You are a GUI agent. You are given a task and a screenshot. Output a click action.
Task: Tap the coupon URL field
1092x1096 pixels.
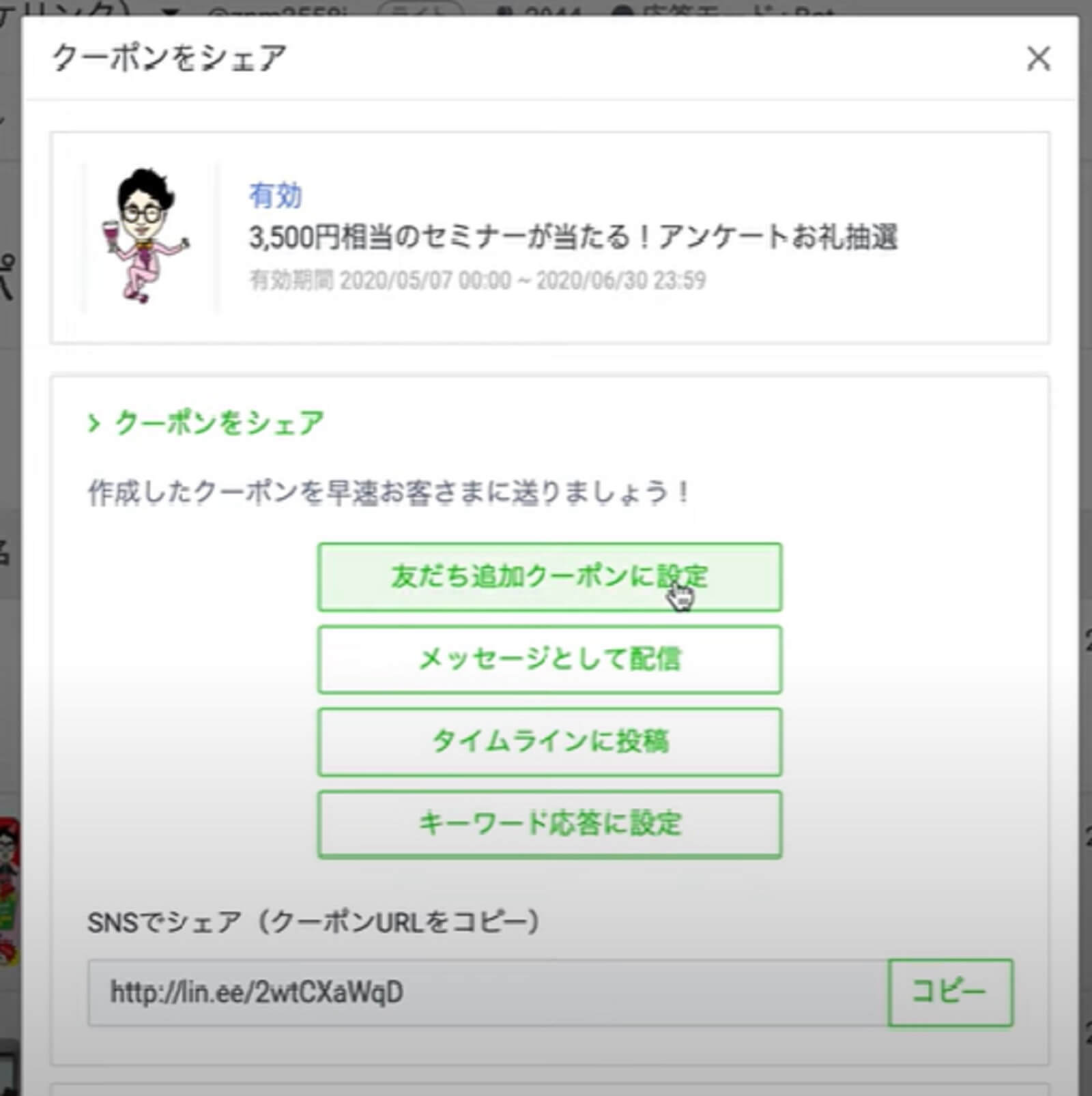486,992
